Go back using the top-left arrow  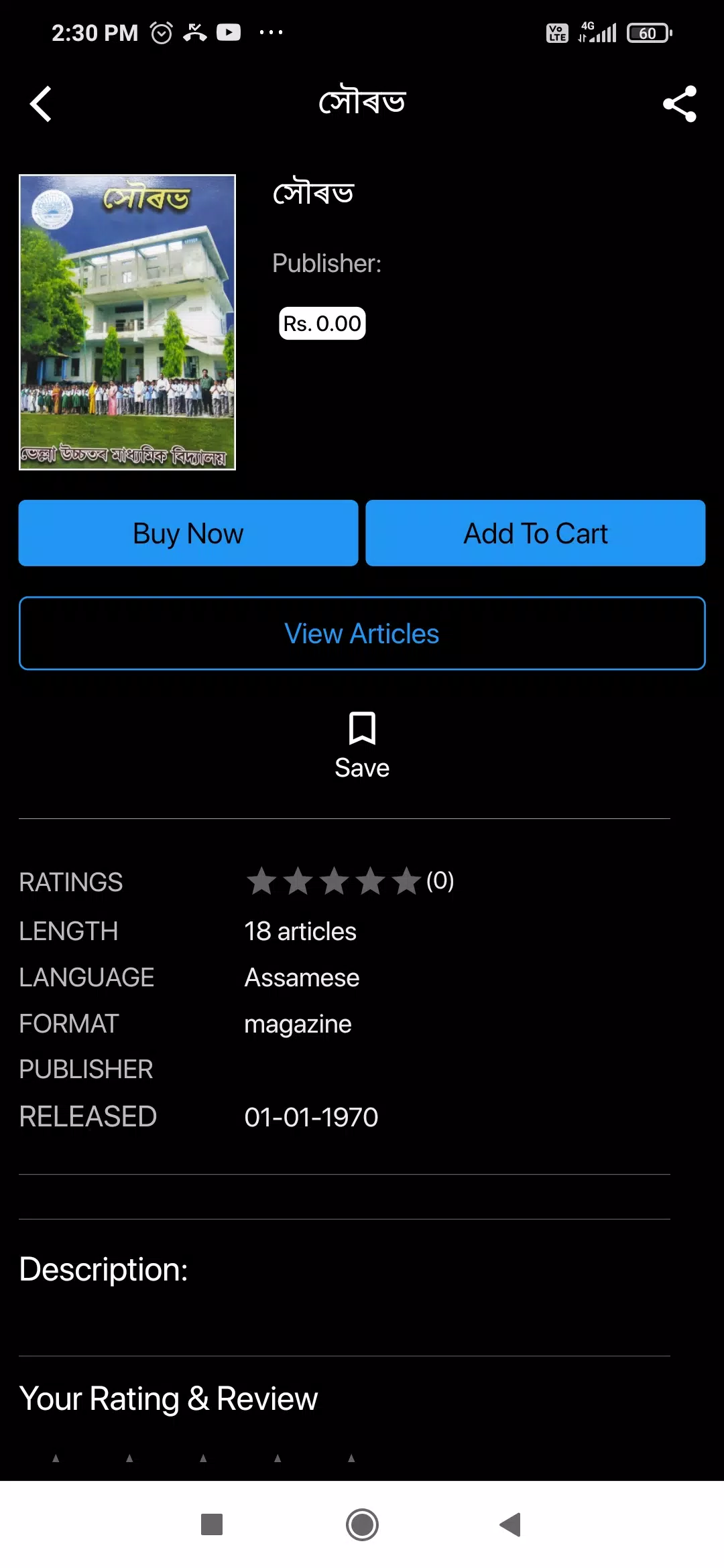pos(41,104)
